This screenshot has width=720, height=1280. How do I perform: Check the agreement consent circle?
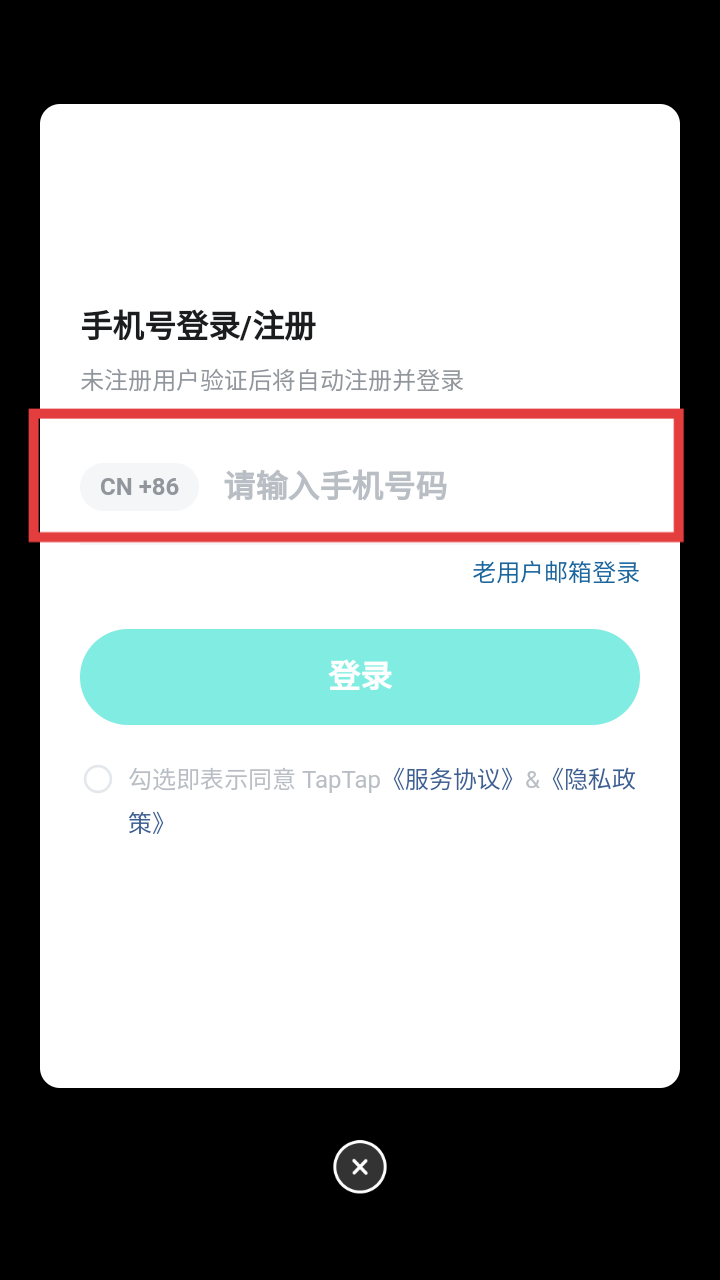click(98, 779)
